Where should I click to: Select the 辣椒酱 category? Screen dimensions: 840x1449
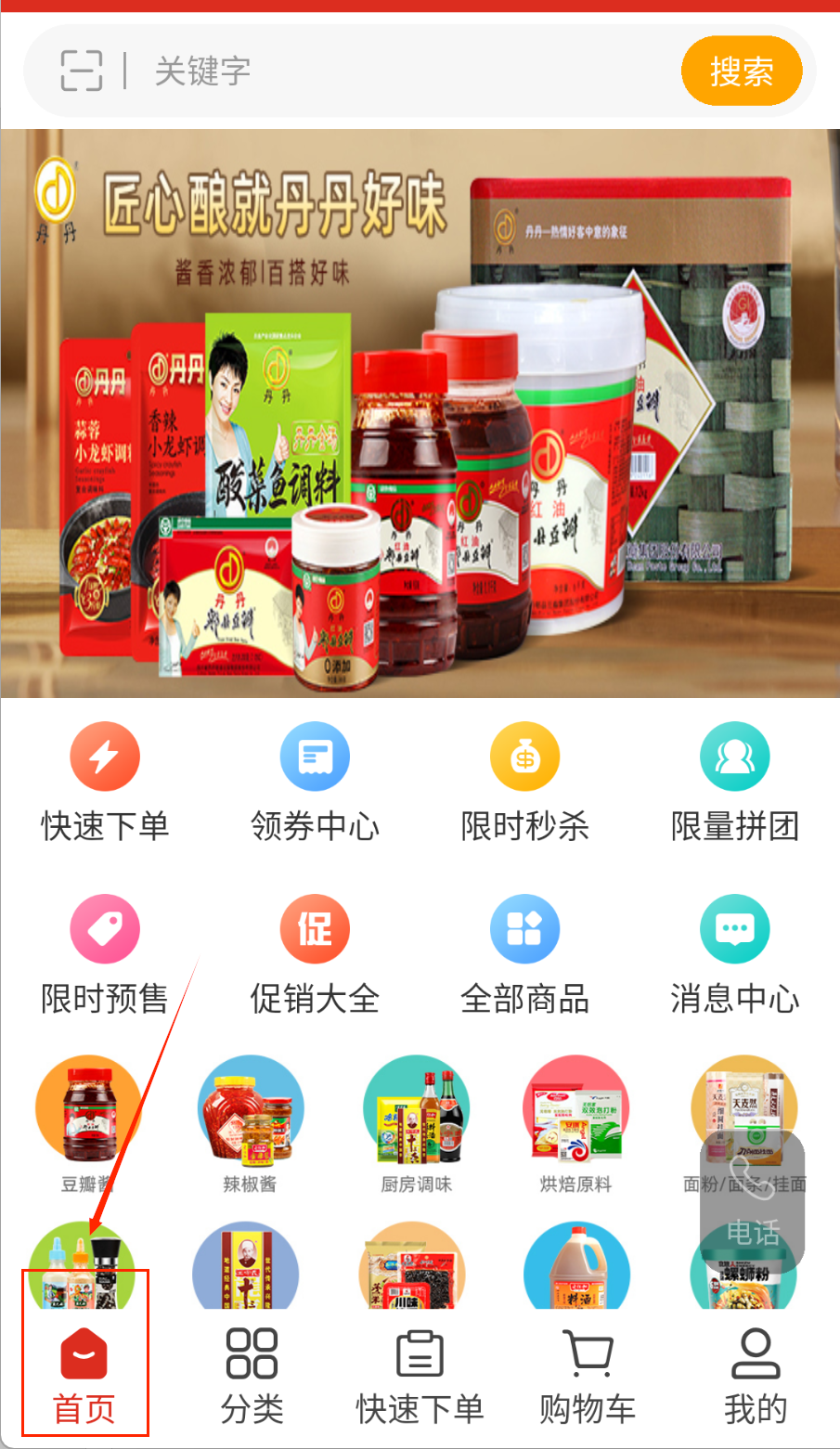click(250, 1123)
